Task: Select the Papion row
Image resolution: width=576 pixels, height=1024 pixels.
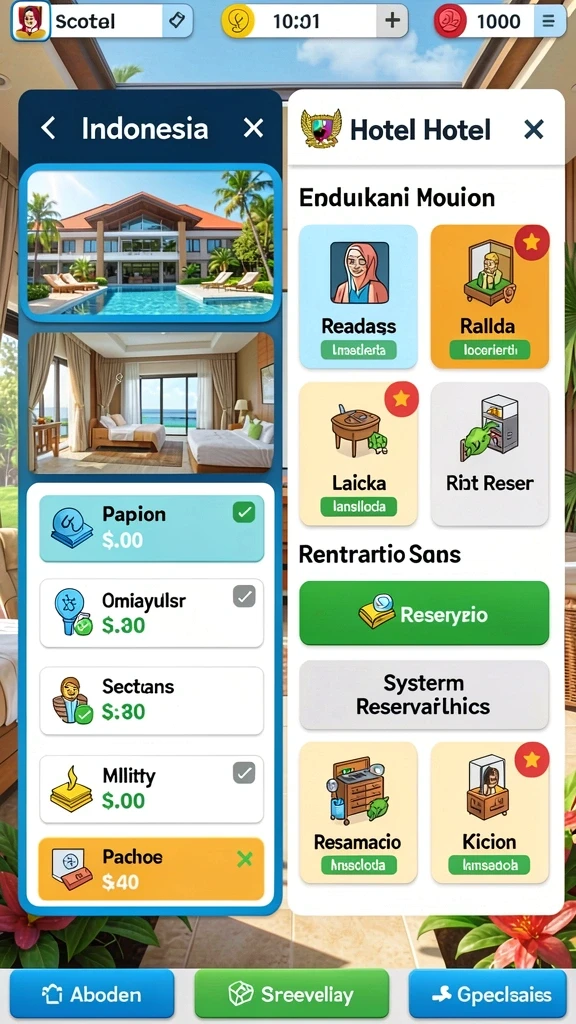Action: (152, 528)
